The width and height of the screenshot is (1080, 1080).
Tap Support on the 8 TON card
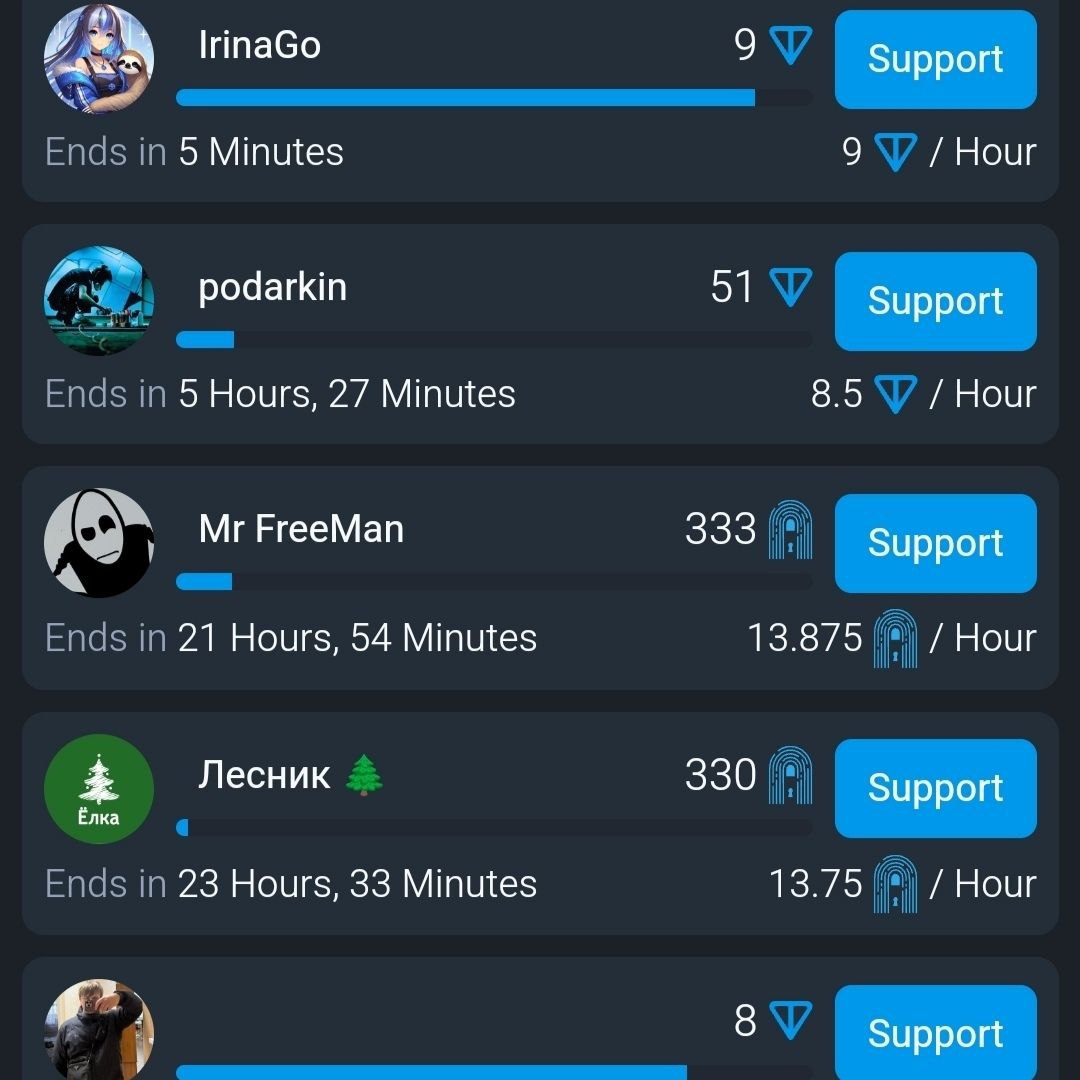[935, 1033]
